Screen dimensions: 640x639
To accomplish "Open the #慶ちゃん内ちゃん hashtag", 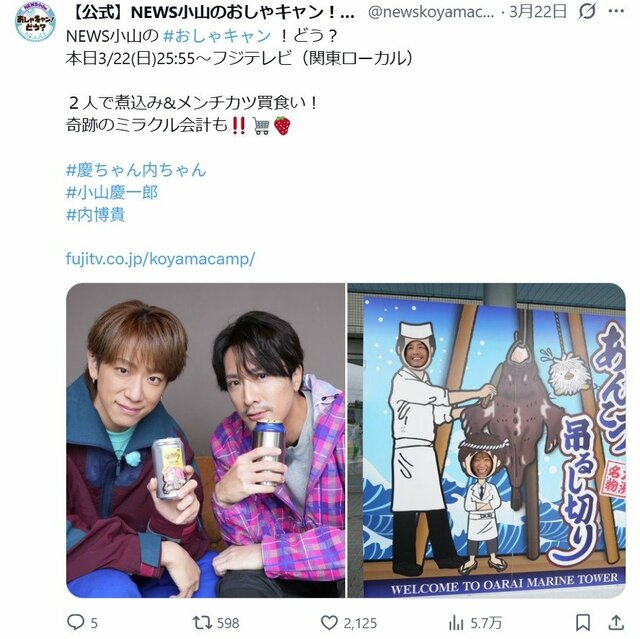I will 136,169.
